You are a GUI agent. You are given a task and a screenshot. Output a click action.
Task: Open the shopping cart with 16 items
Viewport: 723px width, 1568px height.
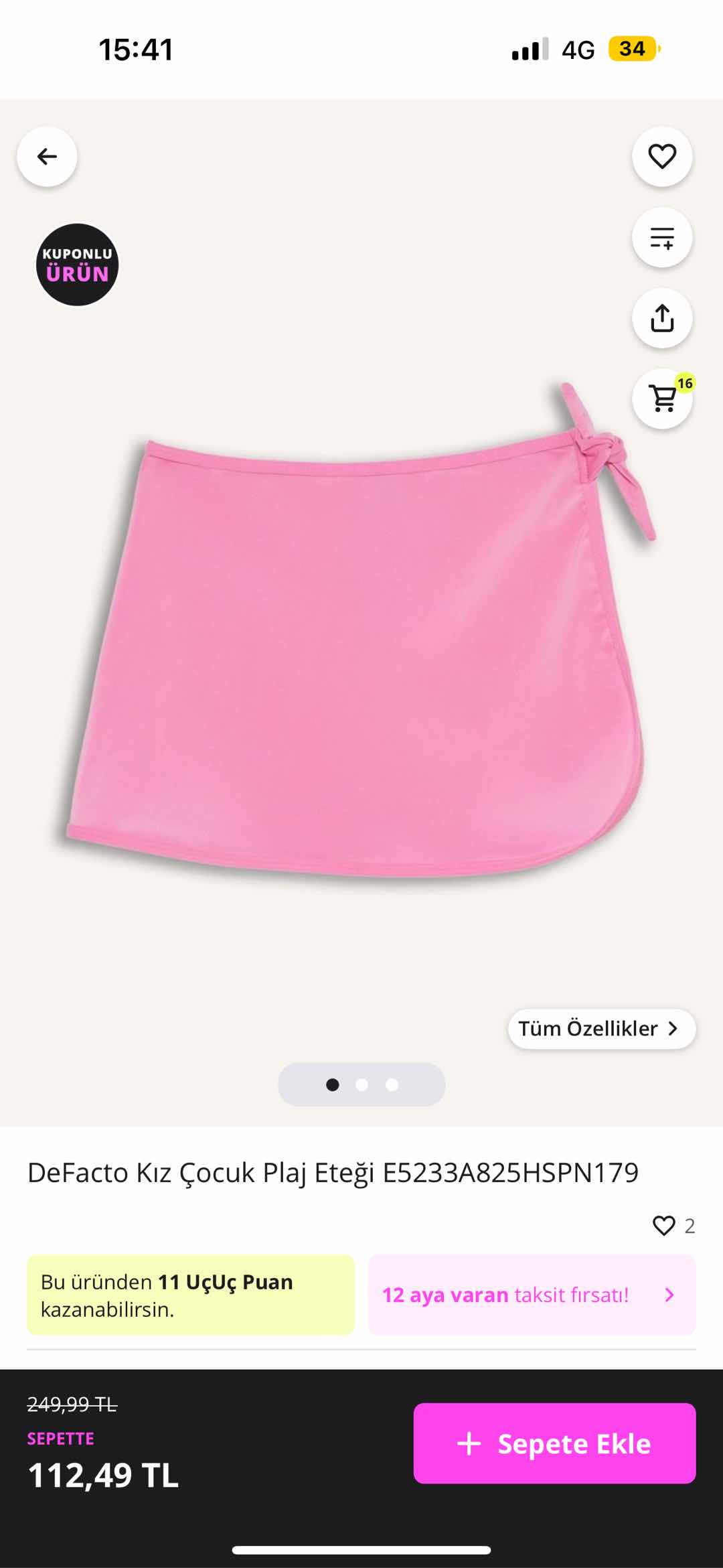coord(662,399)
